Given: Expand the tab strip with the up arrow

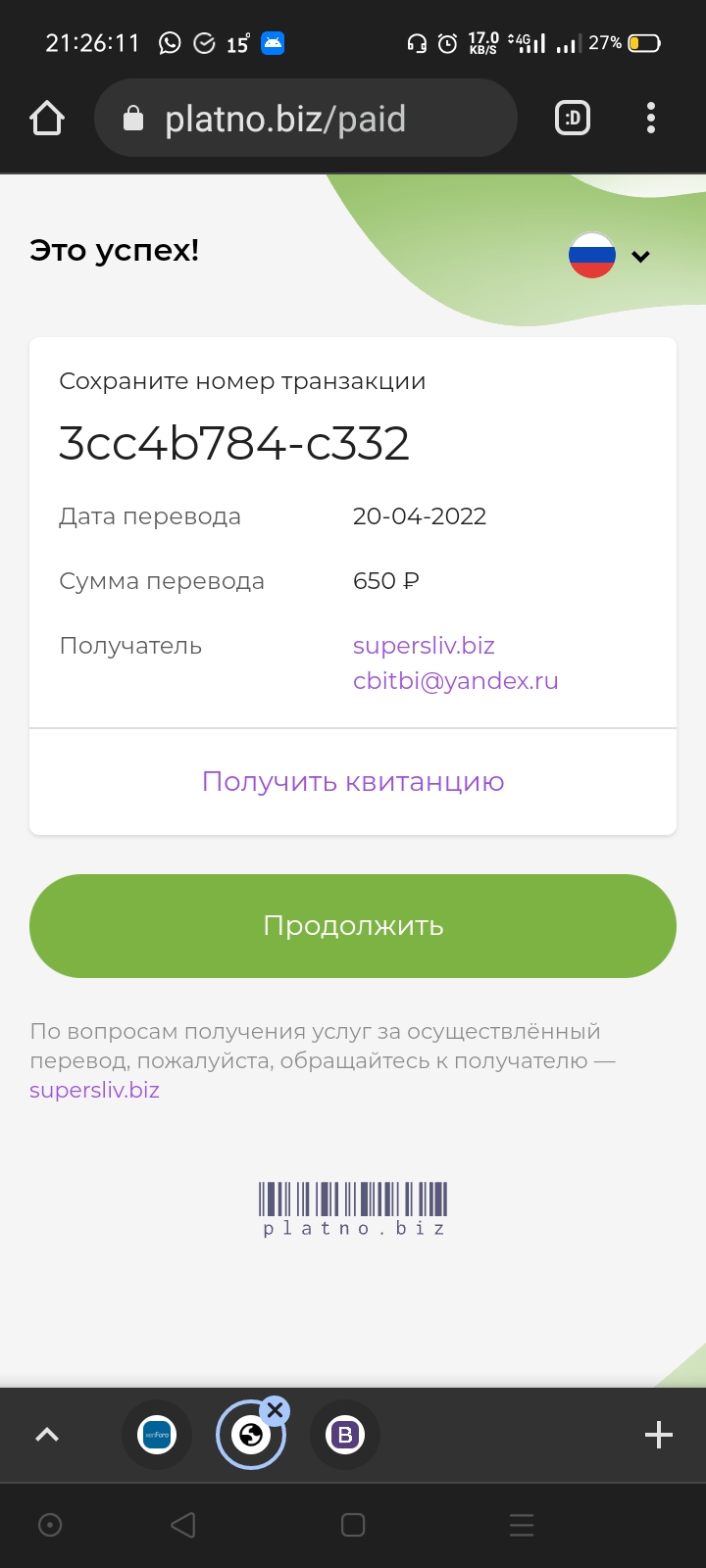Looking at the screenshot, I should point(47,1435).
